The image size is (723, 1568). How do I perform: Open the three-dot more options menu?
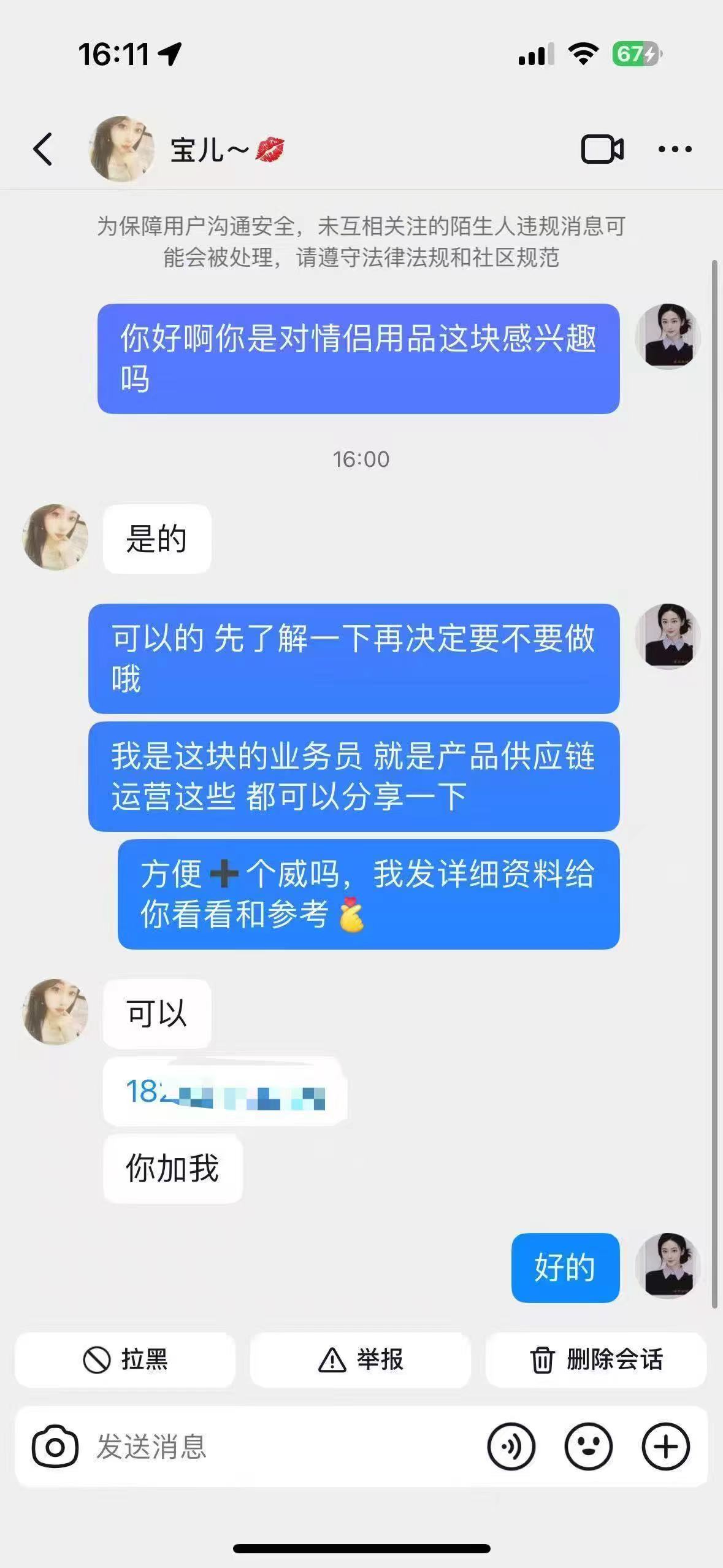pyautogui.click(x=675, y=149)
